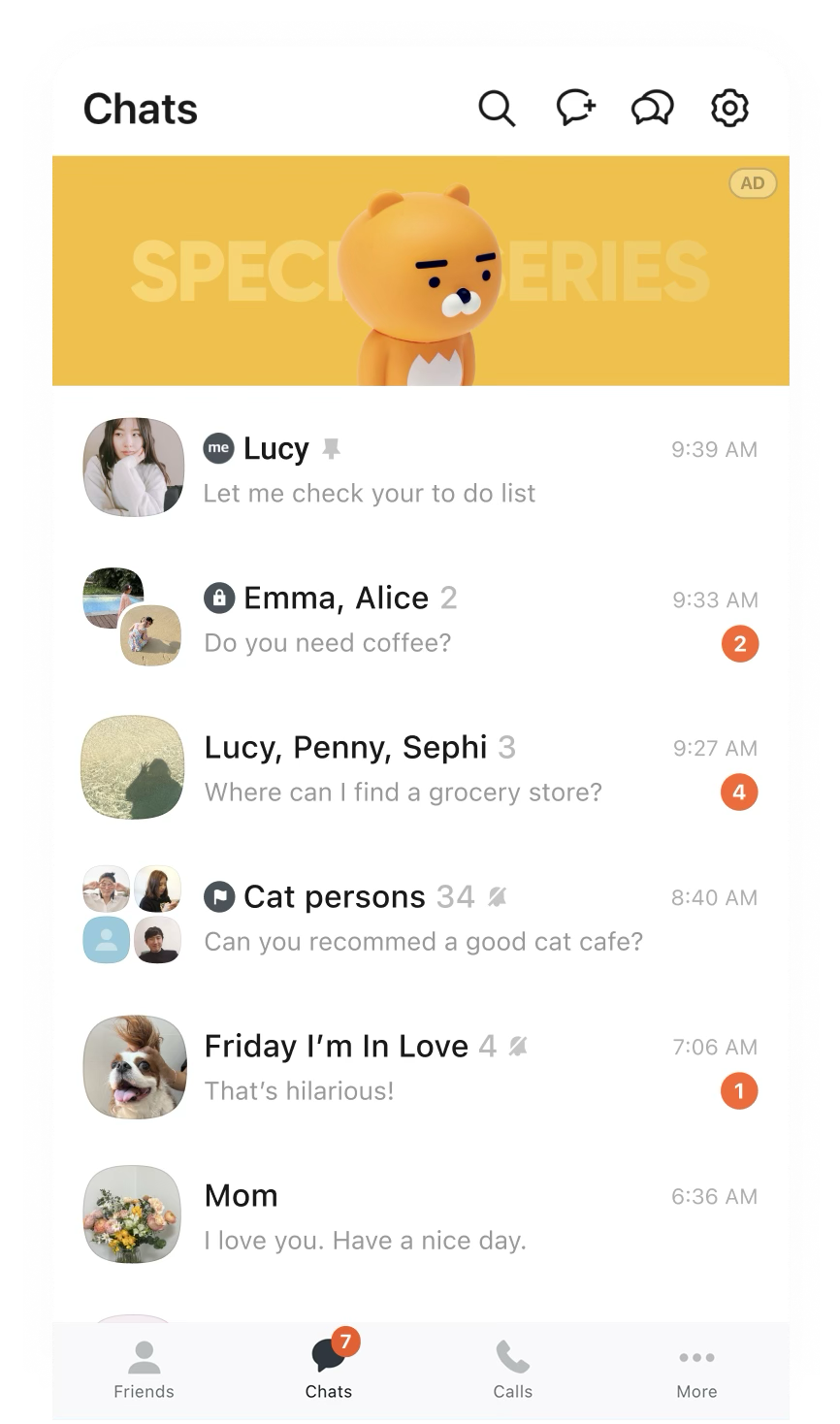840x1424 pixels.
Task: Go to the More tab
Action: (696, 1370)
